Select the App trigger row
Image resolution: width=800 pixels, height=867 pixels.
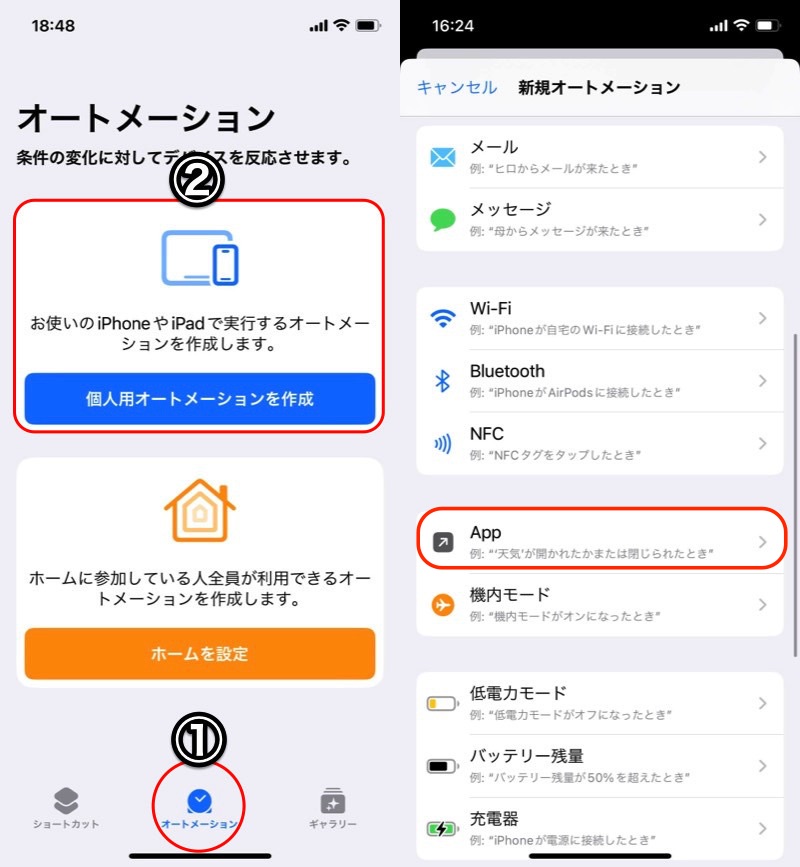point(599,541)
